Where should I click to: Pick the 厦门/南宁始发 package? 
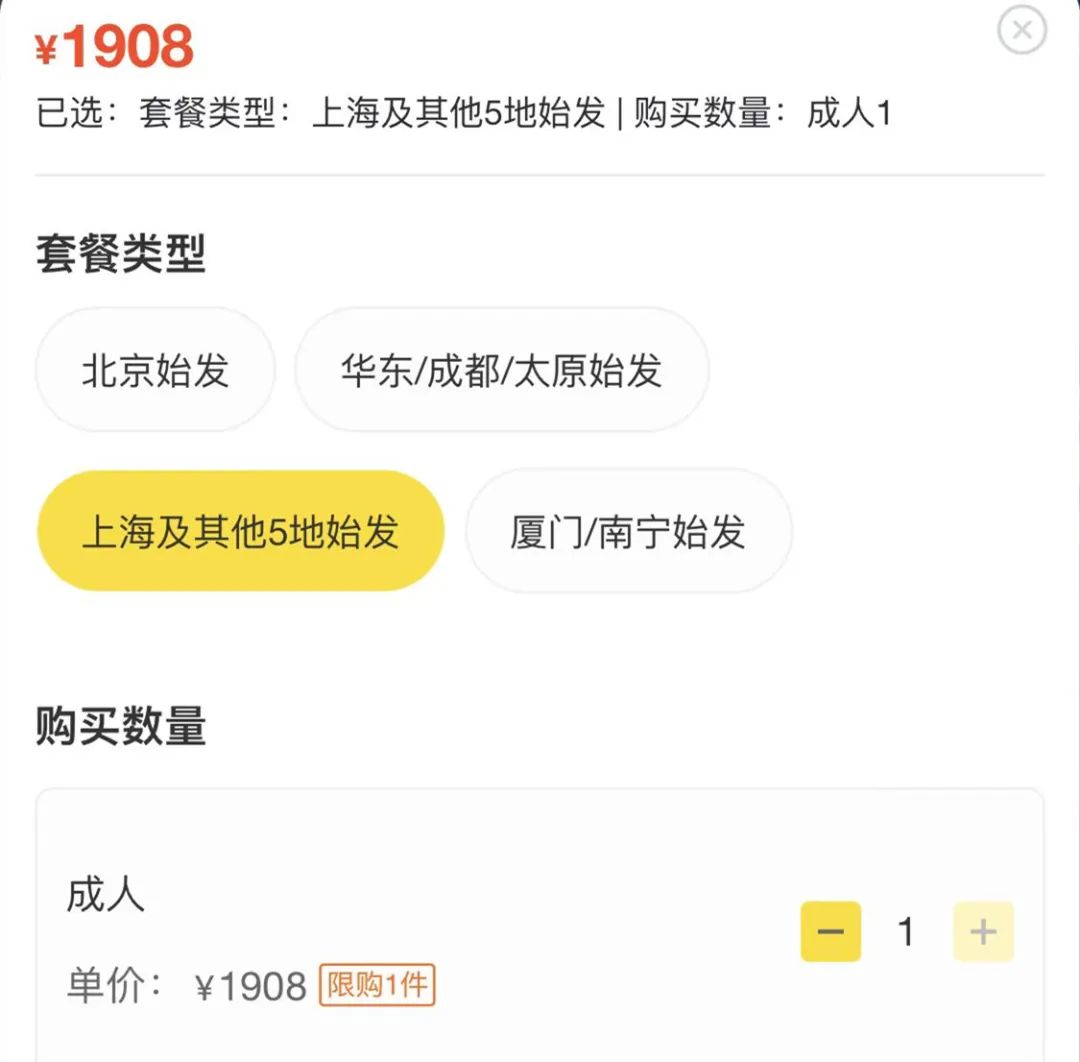pos(629,530)
